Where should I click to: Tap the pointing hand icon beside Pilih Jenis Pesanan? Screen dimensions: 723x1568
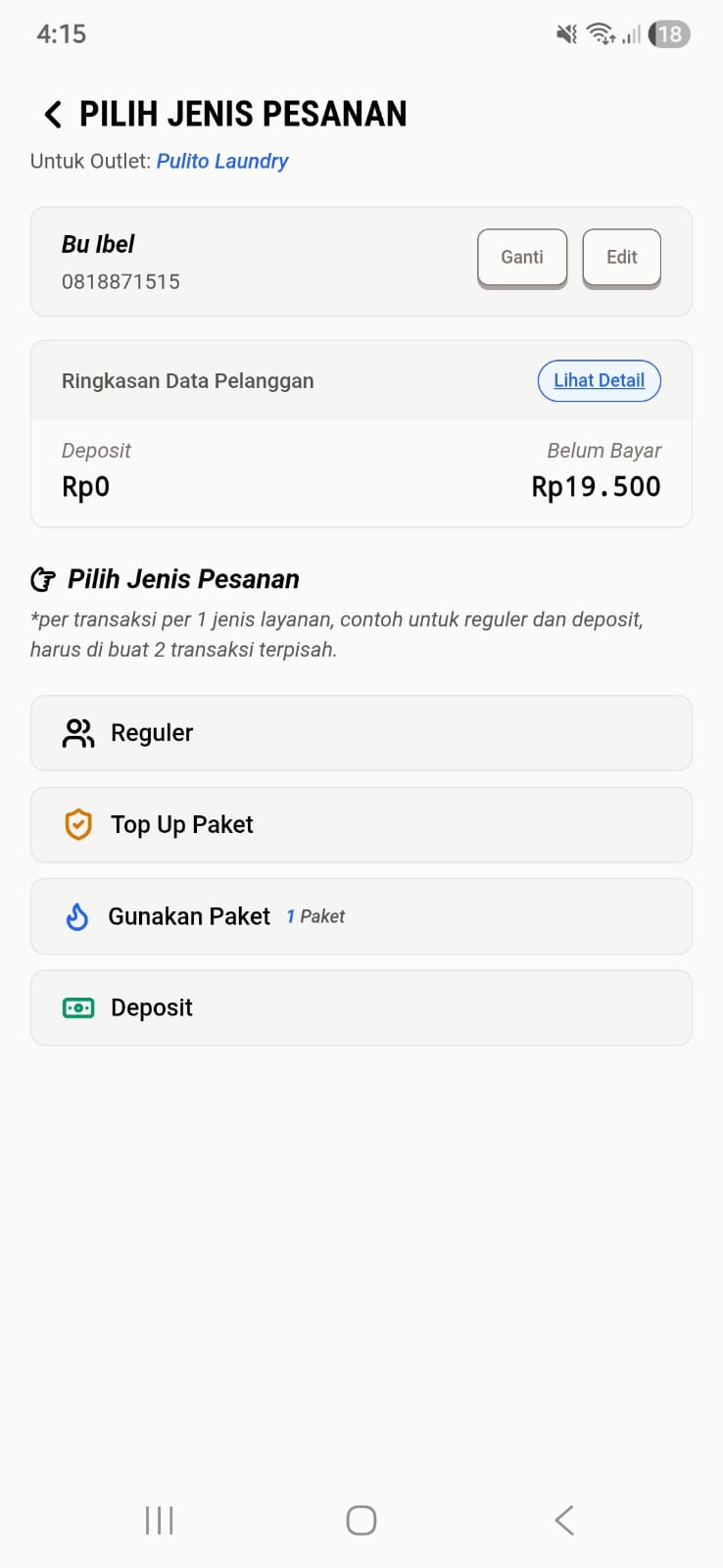coord(42,578)
